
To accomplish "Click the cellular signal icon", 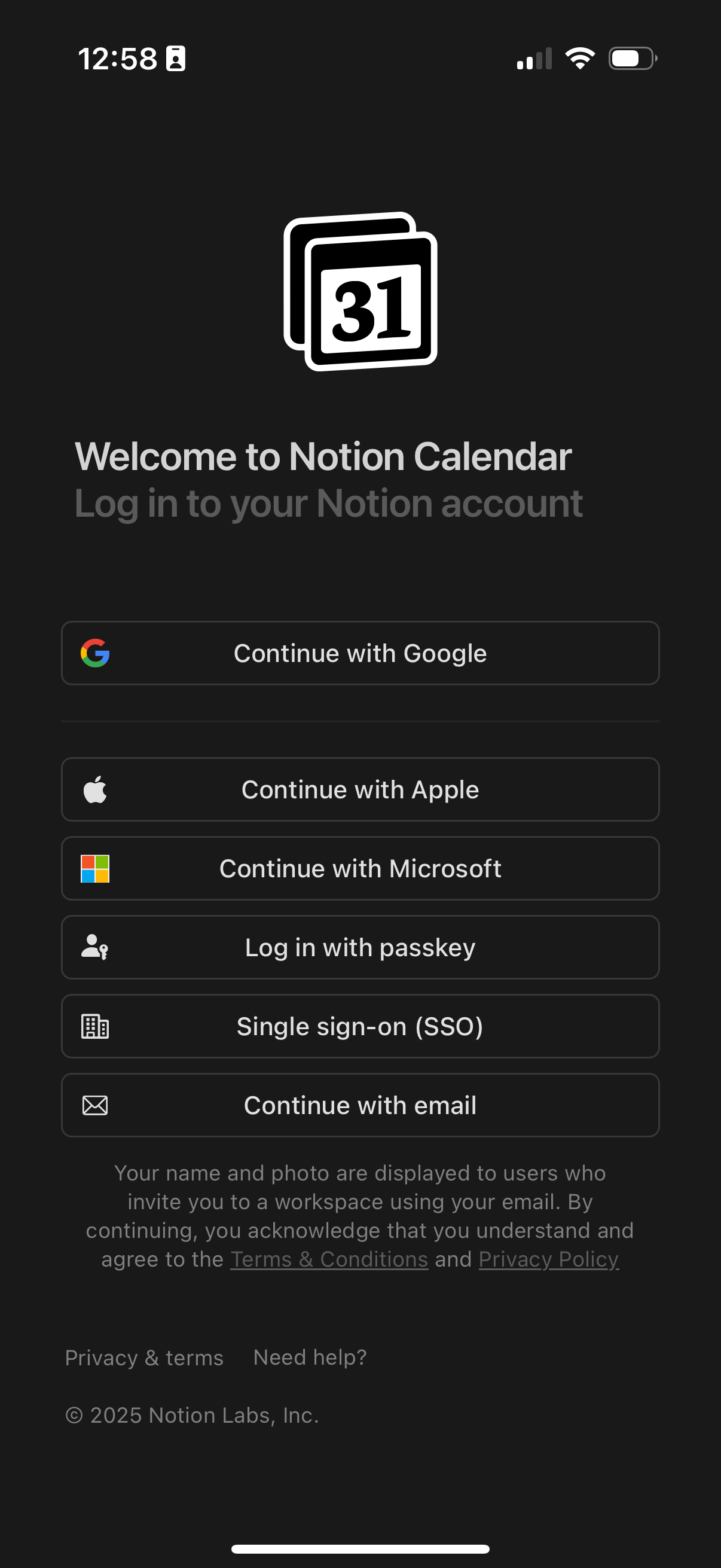I will pyautogui.click(x=533, y=58).
